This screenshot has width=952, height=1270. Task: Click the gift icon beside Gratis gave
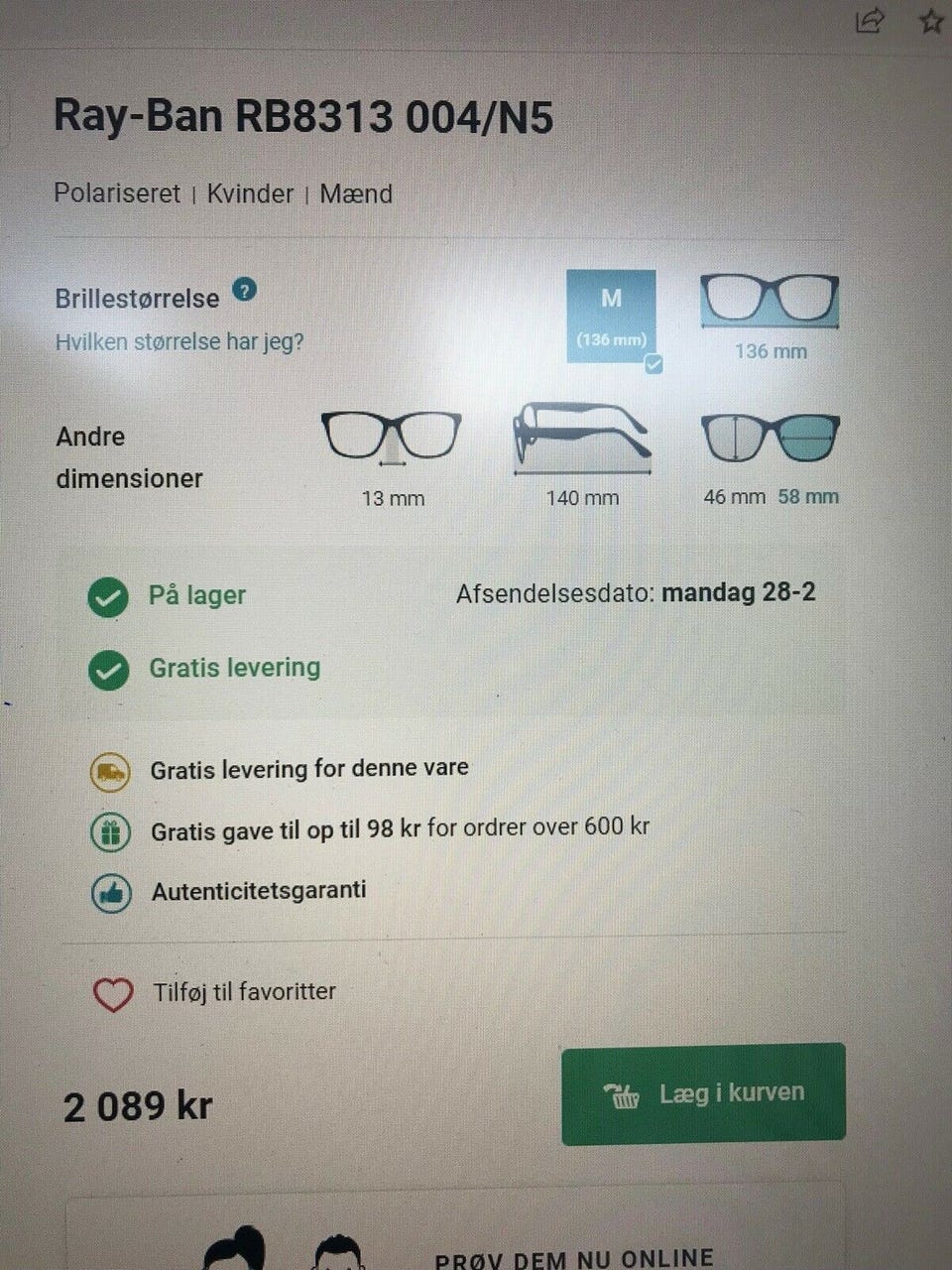pos(110,832)
